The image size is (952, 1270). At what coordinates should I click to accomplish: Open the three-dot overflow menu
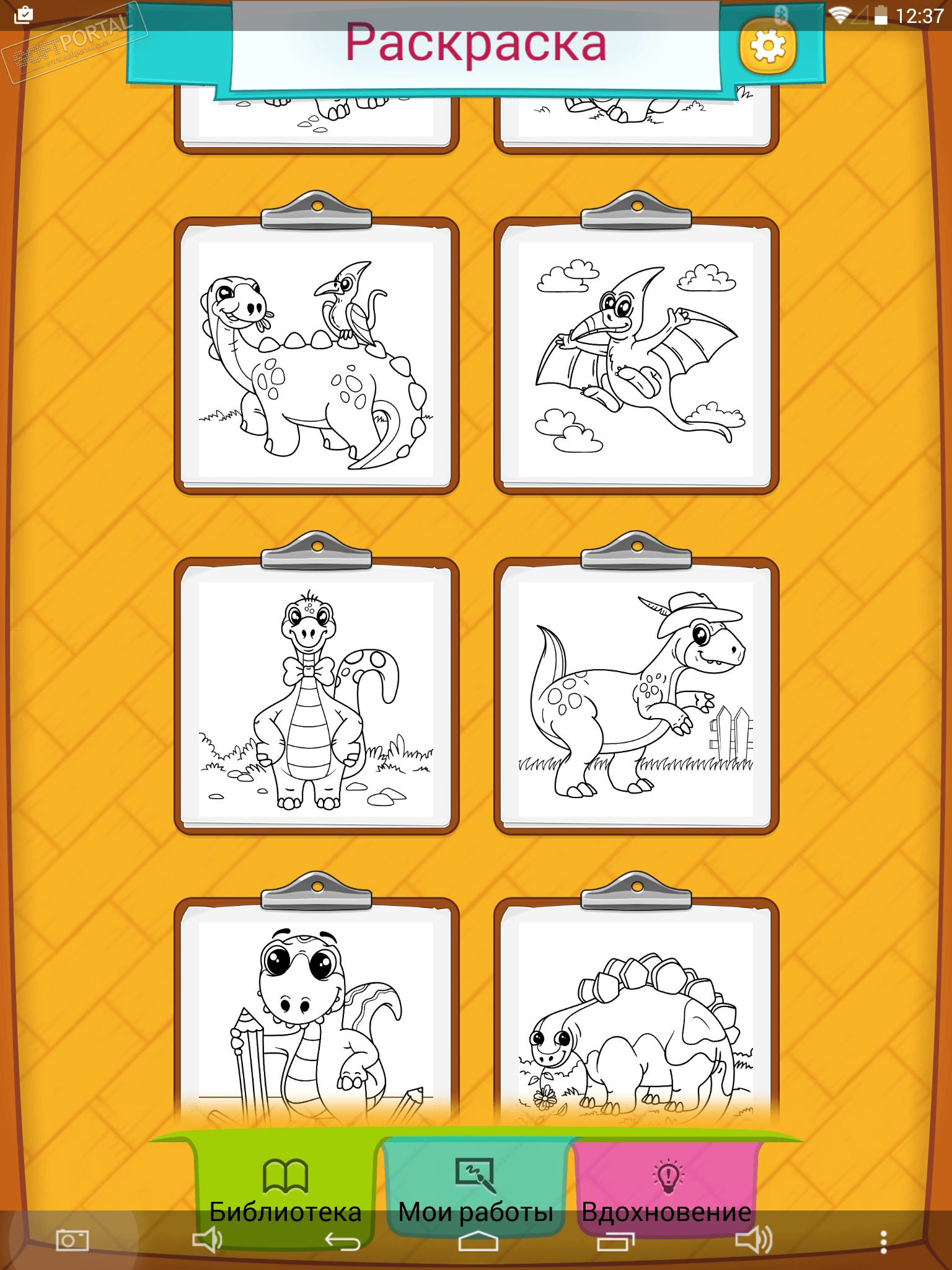click(883, 1241)
